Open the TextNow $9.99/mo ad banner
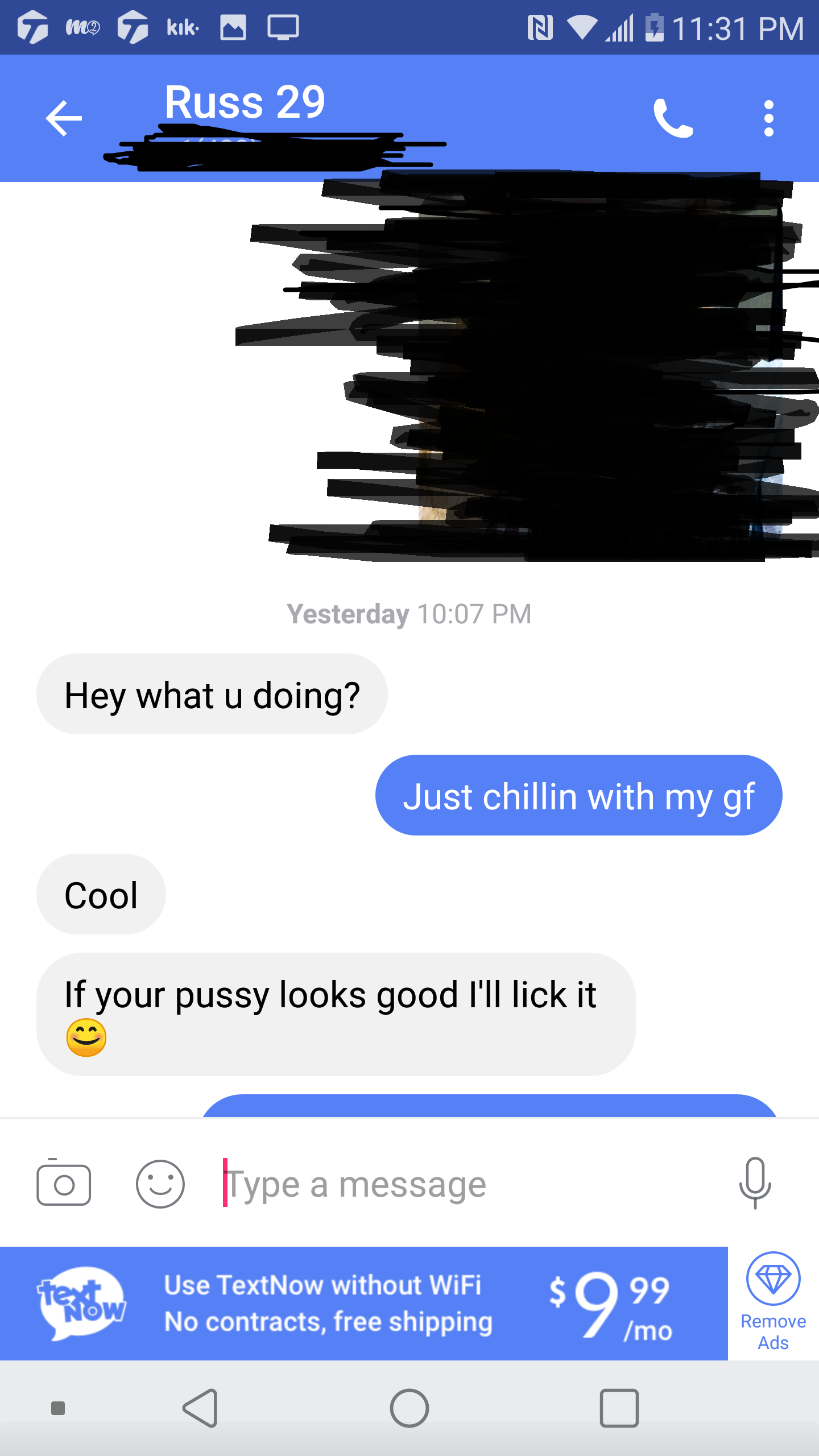The image size is (819, 1456). click(364, 1303)
